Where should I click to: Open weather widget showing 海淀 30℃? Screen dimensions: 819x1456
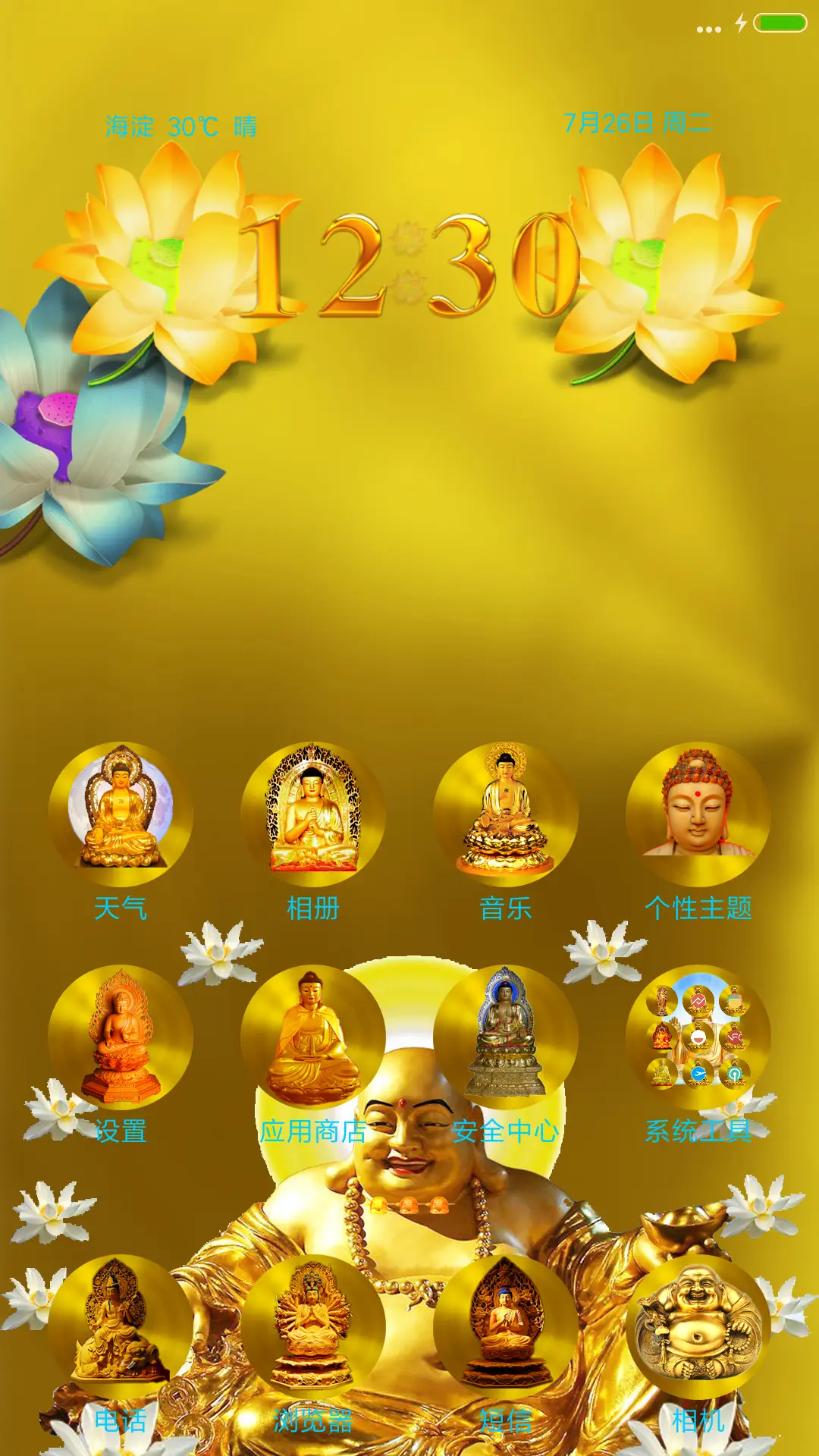click(x=180, y=127)
